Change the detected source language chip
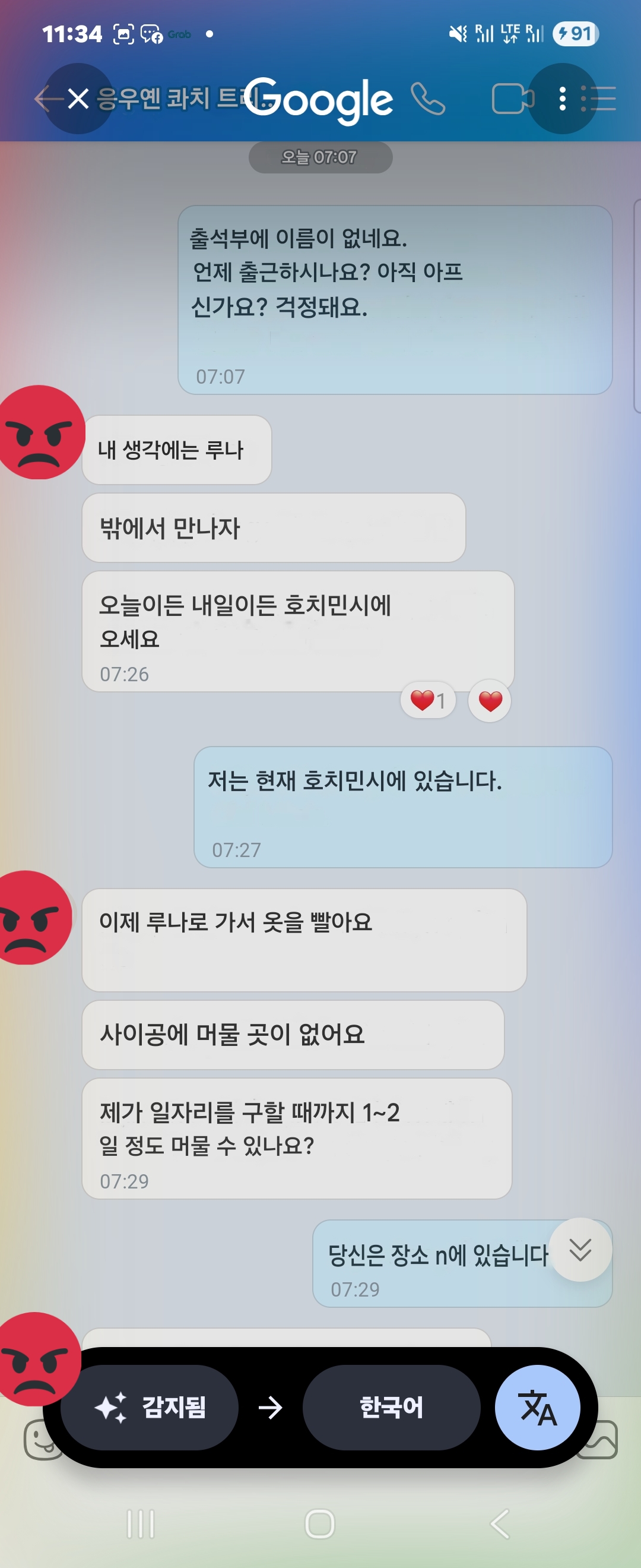 [x=150, y=1407]
